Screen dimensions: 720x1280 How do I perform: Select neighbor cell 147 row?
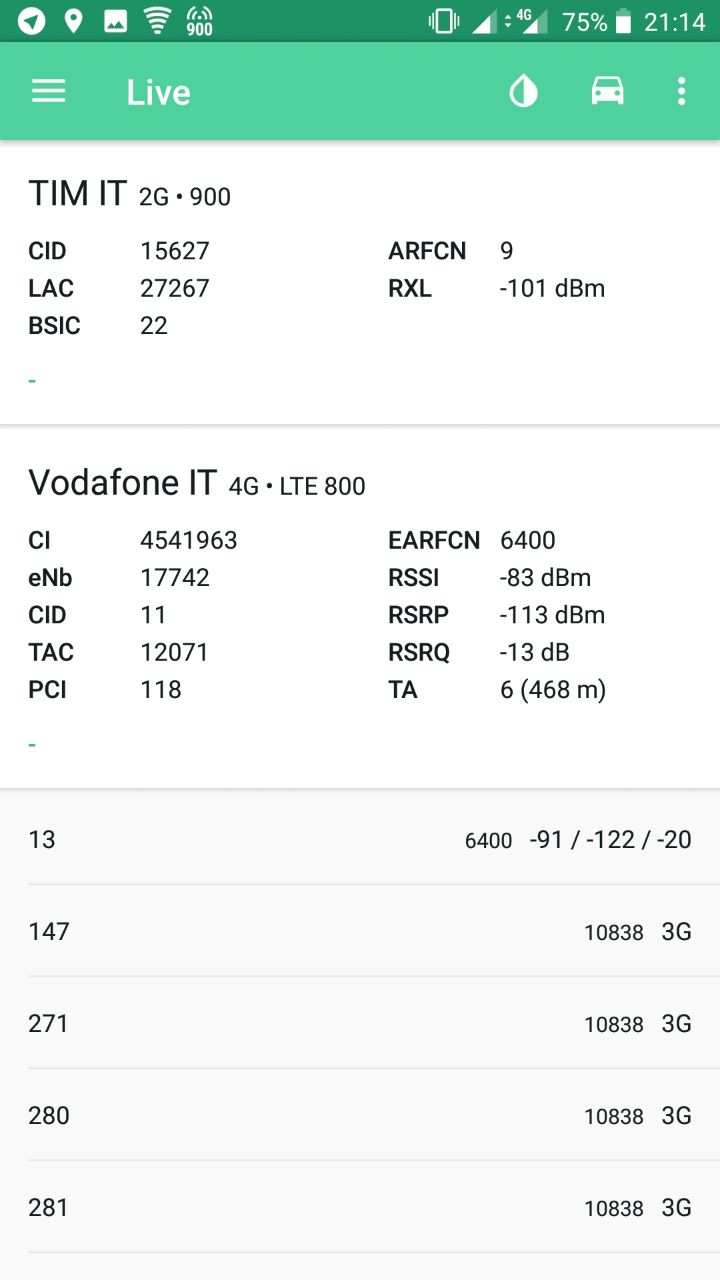(x=360, y=931)
